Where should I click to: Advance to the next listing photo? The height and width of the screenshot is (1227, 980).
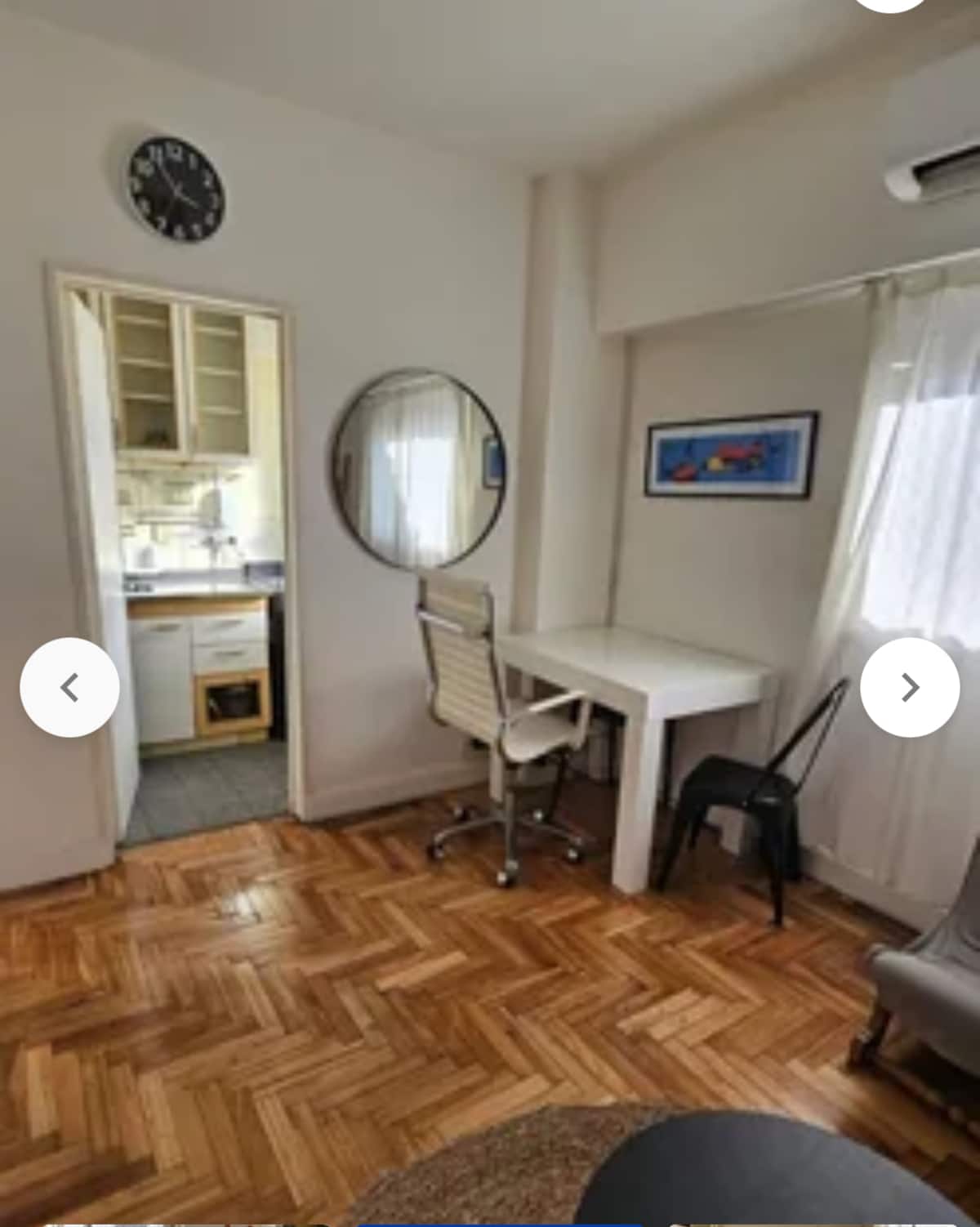coord(910,687)
